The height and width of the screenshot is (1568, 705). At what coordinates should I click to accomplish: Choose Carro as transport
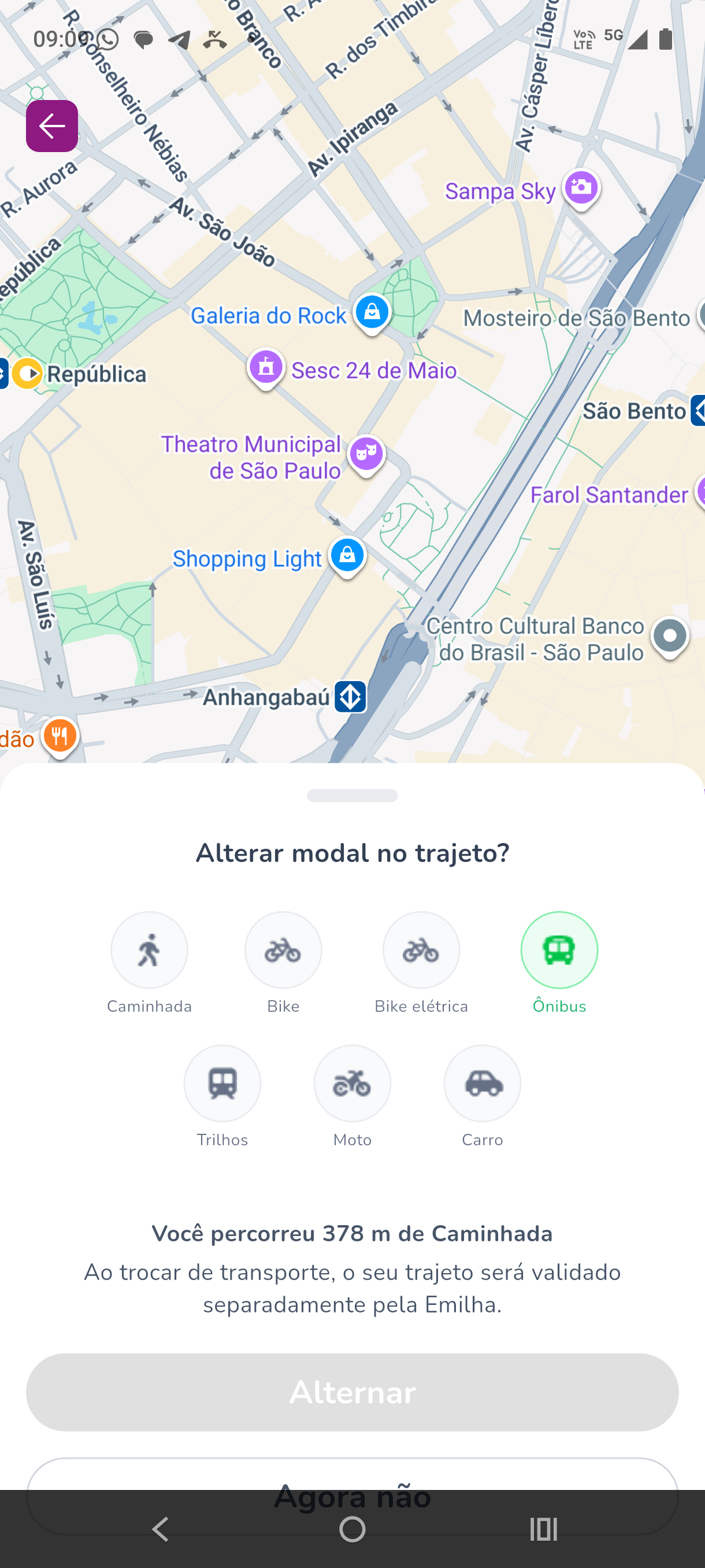(482, 1083)
